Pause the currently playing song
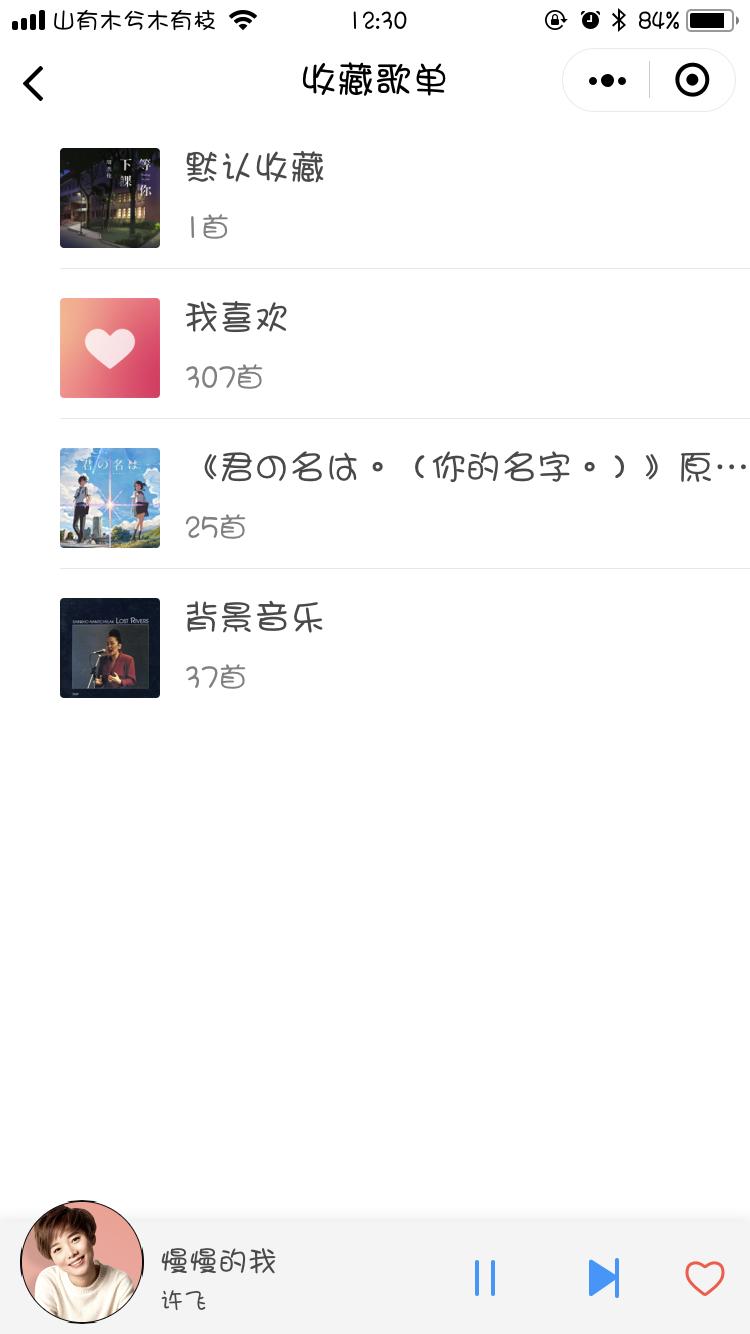 [x=485, y=1277]
